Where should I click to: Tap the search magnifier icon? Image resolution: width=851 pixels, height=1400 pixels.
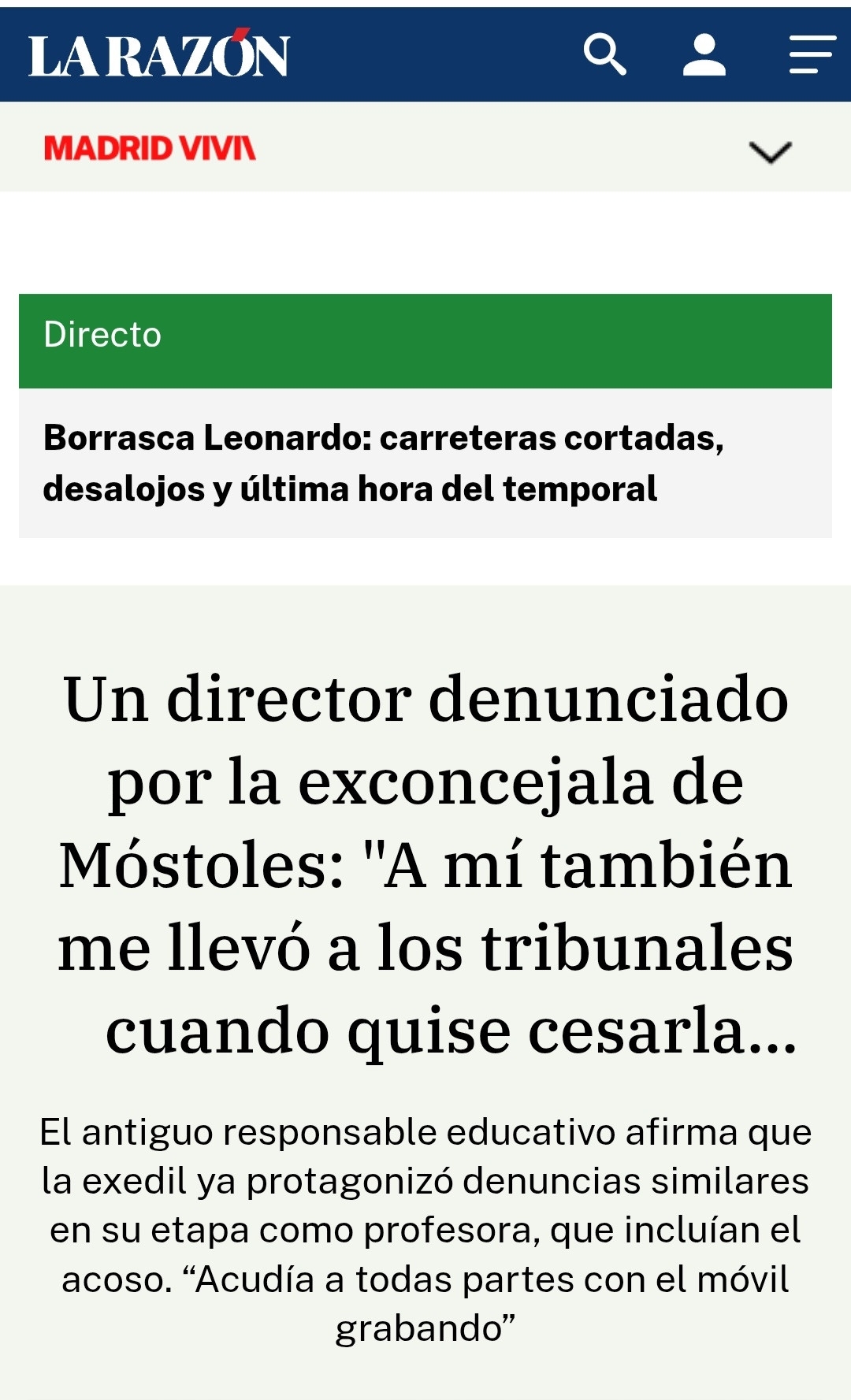tap(604, 54)
